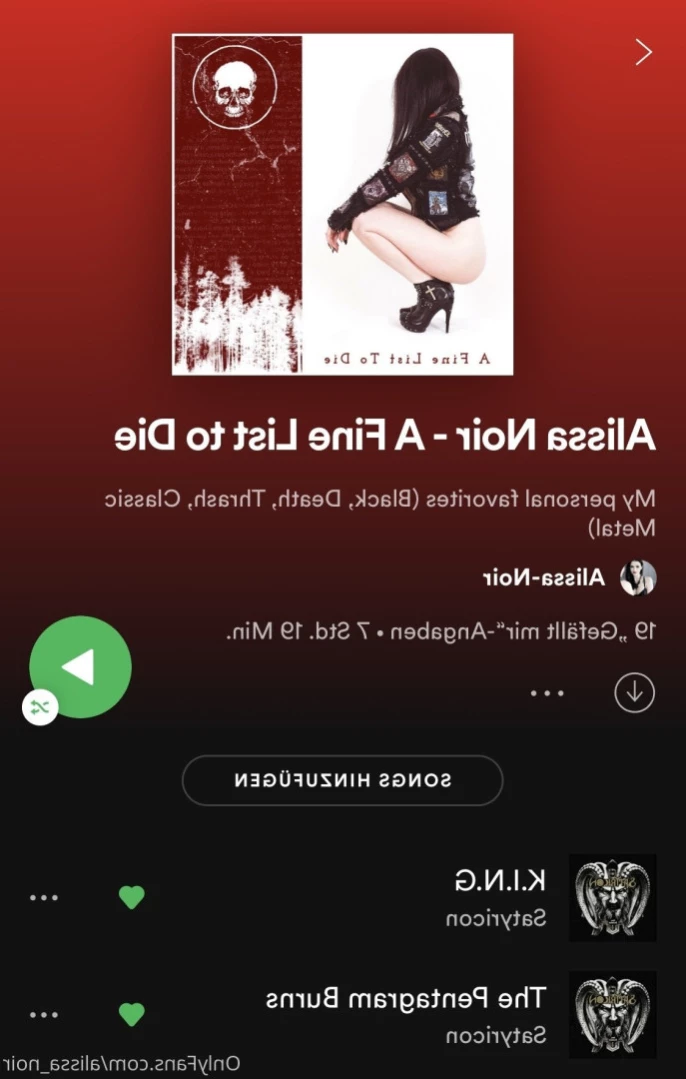686x1079 pixels.
Task: Go back using the top arrow
Action: (x=643, y=53)
